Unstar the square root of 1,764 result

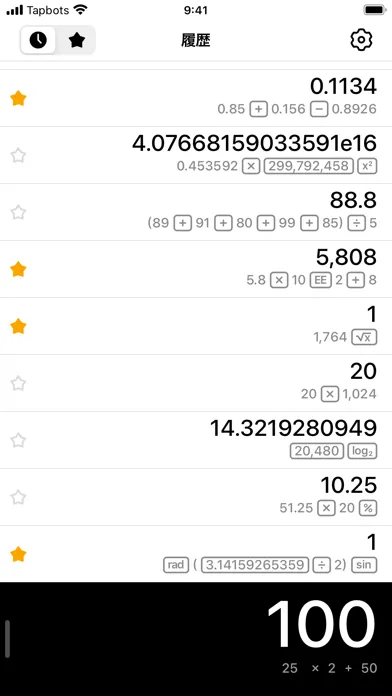click(18, 326)
